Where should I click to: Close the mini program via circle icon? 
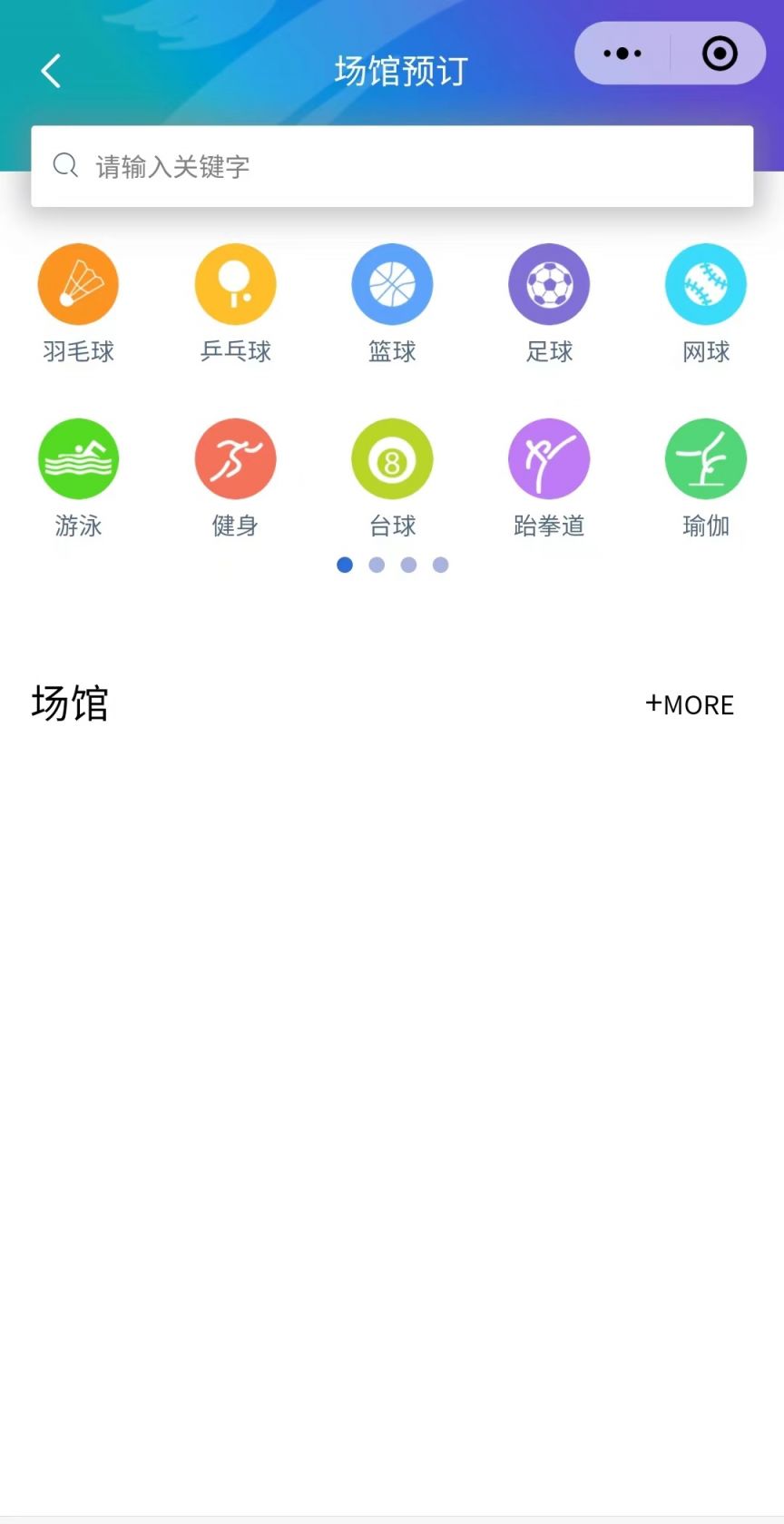720,54
